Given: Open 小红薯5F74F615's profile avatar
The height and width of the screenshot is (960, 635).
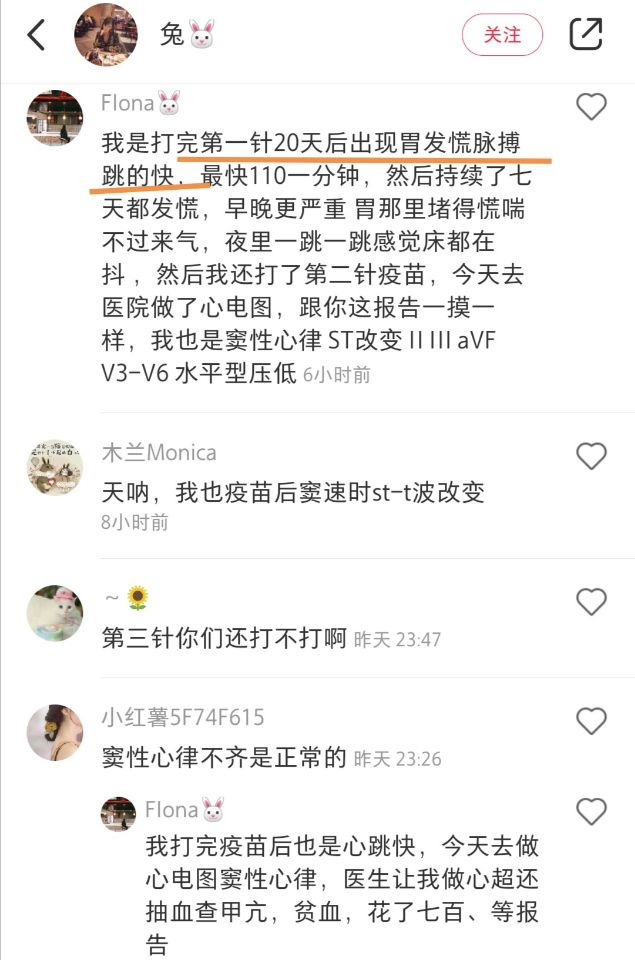Looking at the screenshot, I should 54,731.
